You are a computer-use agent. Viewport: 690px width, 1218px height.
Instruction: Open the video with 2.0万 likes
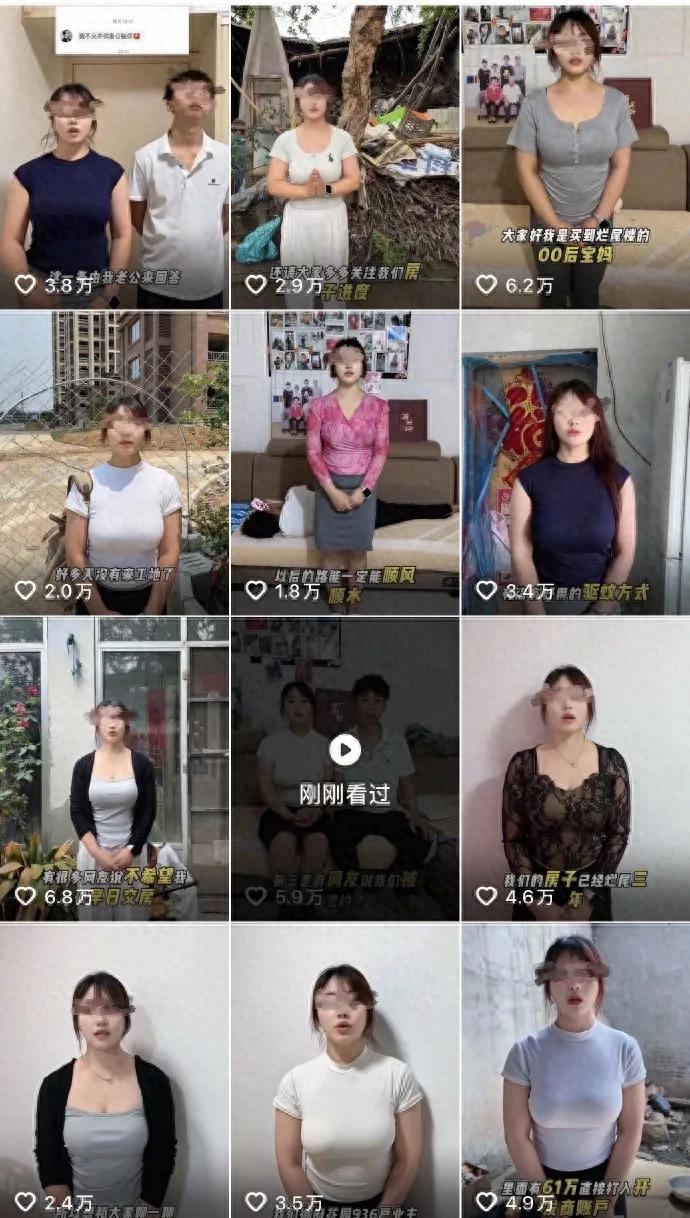[114, 462]
